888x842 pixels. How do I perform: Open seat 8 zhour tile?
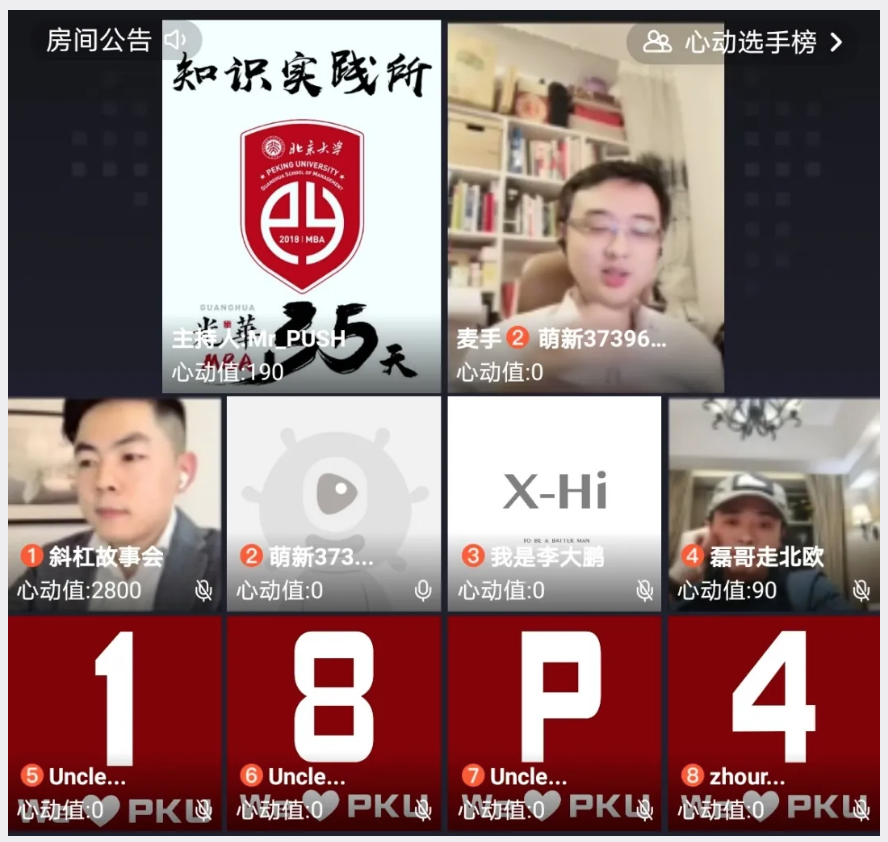[x=774, y=722]
